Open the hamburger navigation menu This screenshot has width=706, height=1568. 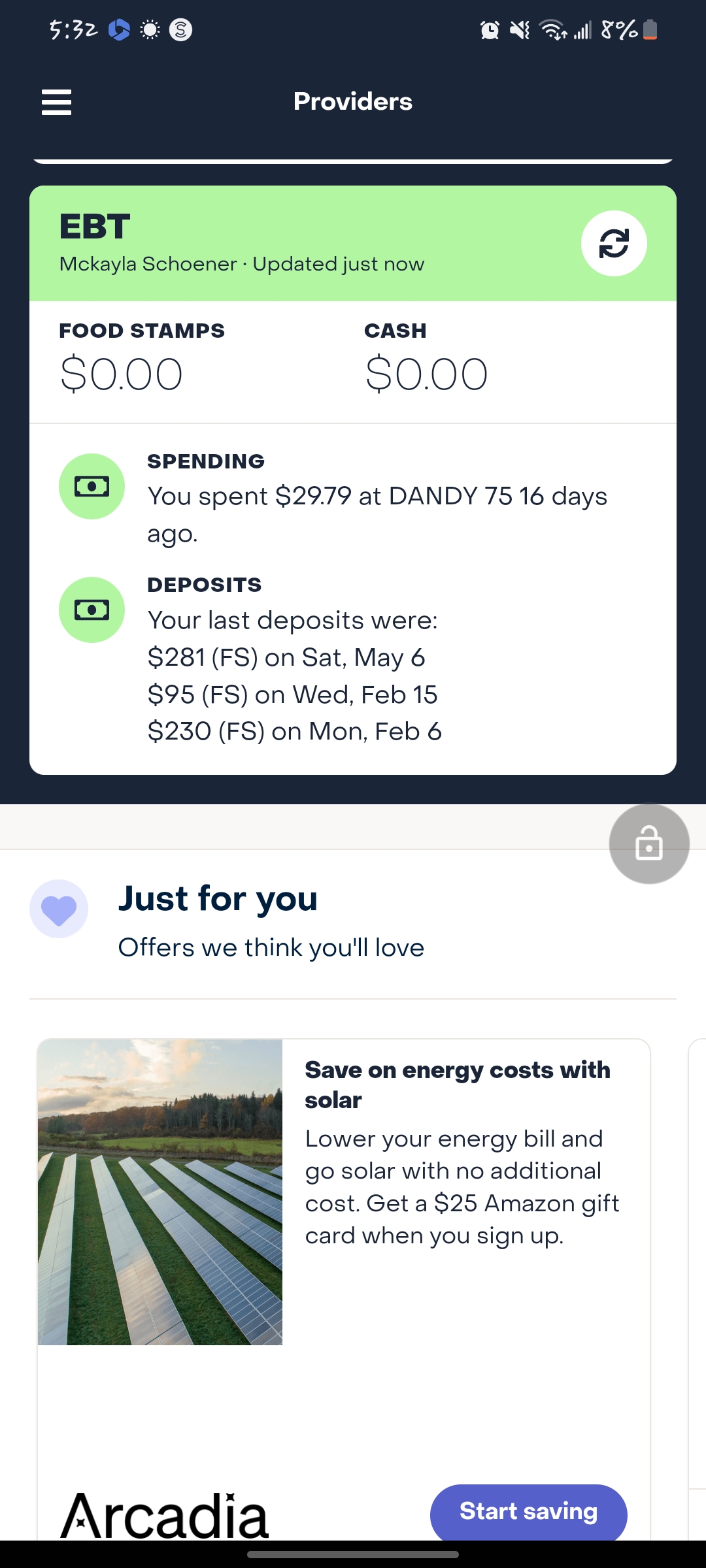click(56, 103)
